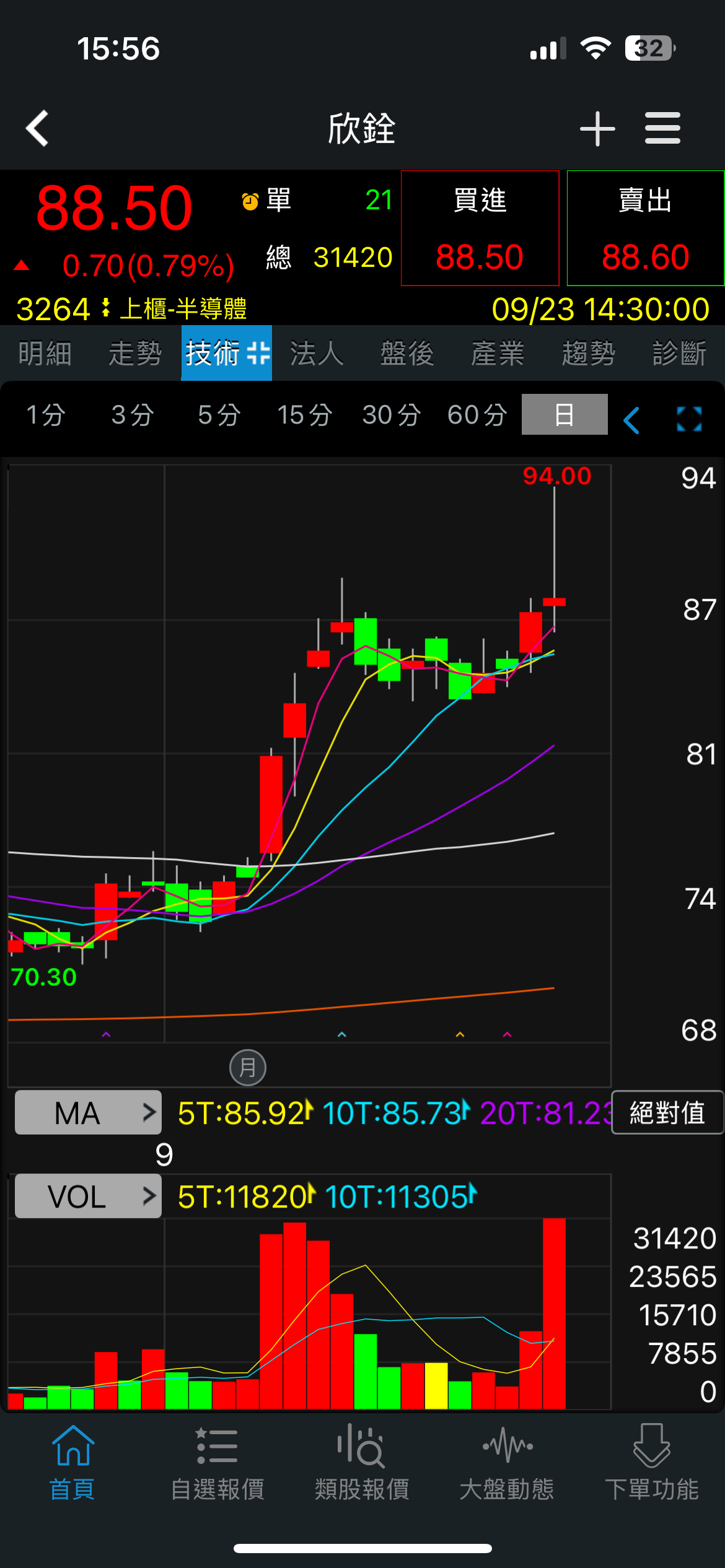Tap the 絕對值 button

(x=667, y=1112)
